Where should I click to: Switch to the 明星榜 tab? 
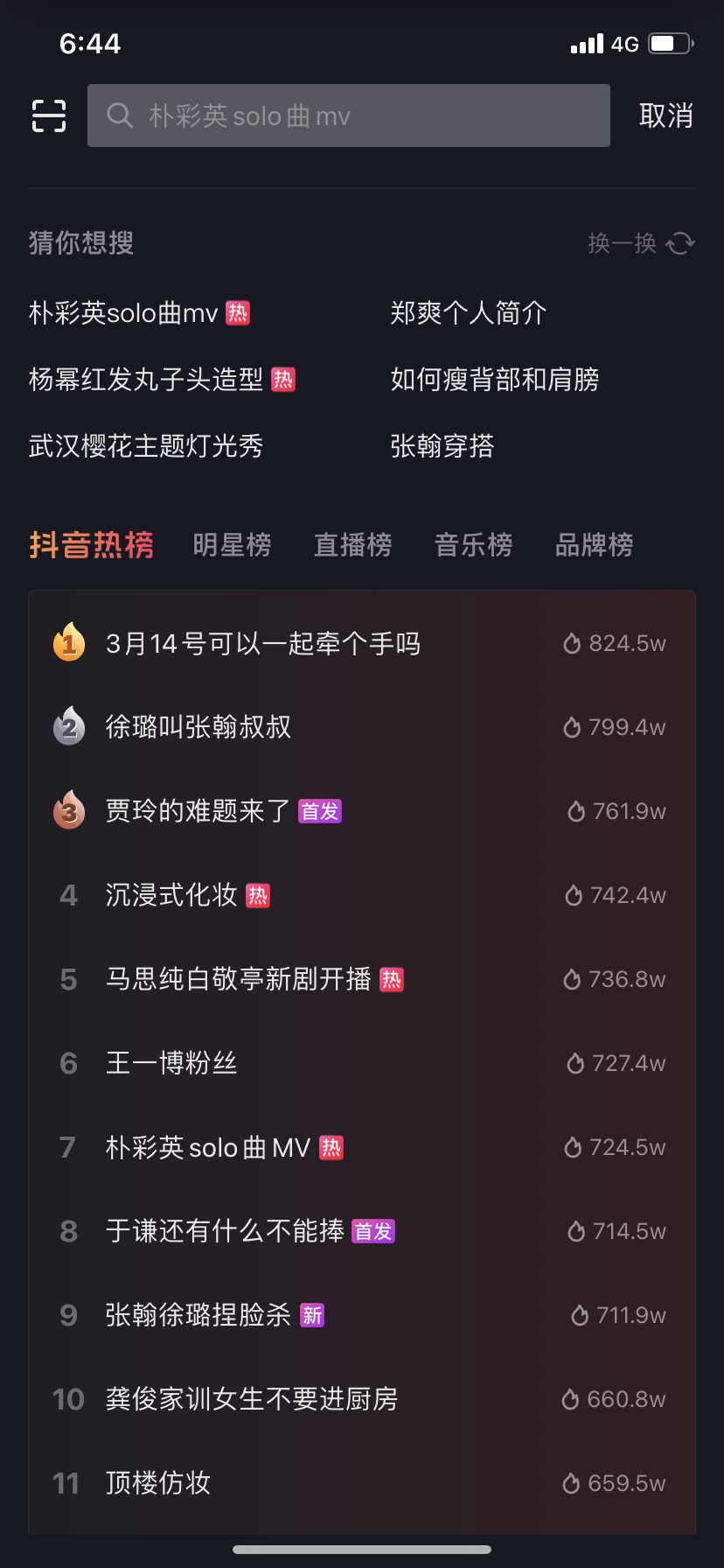click(x=233, y=545)
